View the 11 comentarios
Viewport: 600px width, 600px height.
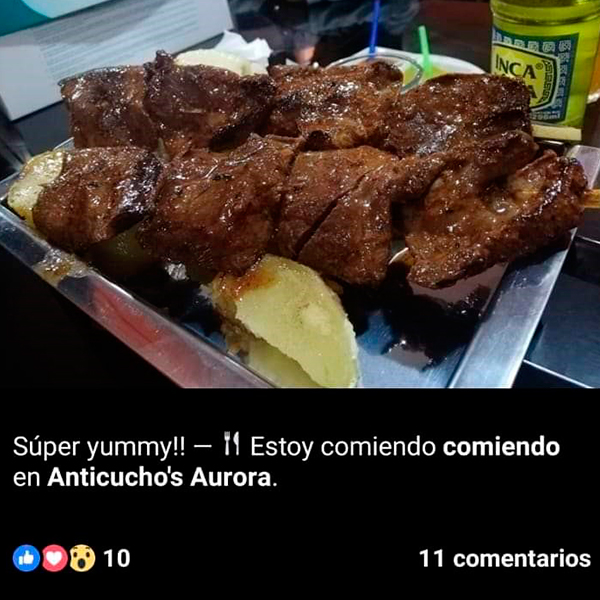[x=504, y=558]
